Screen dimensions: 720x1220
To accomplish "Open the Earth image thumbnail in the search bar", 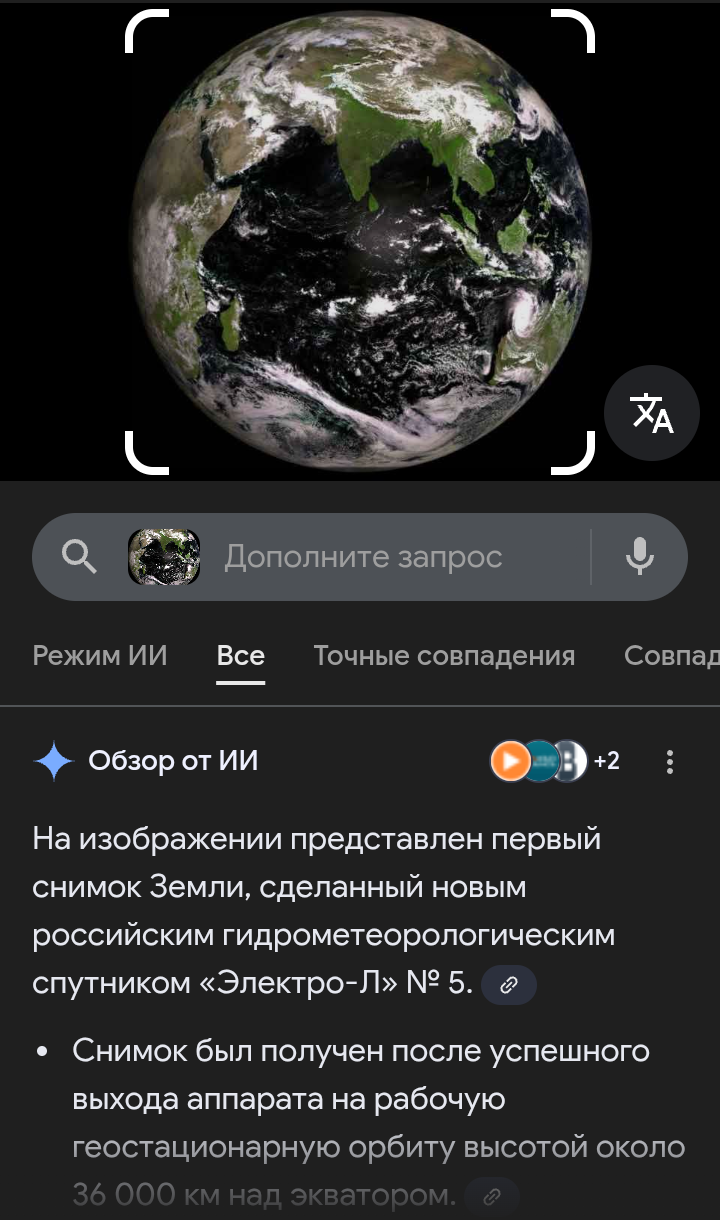I will pyautogui.click(x=164, y=557).
